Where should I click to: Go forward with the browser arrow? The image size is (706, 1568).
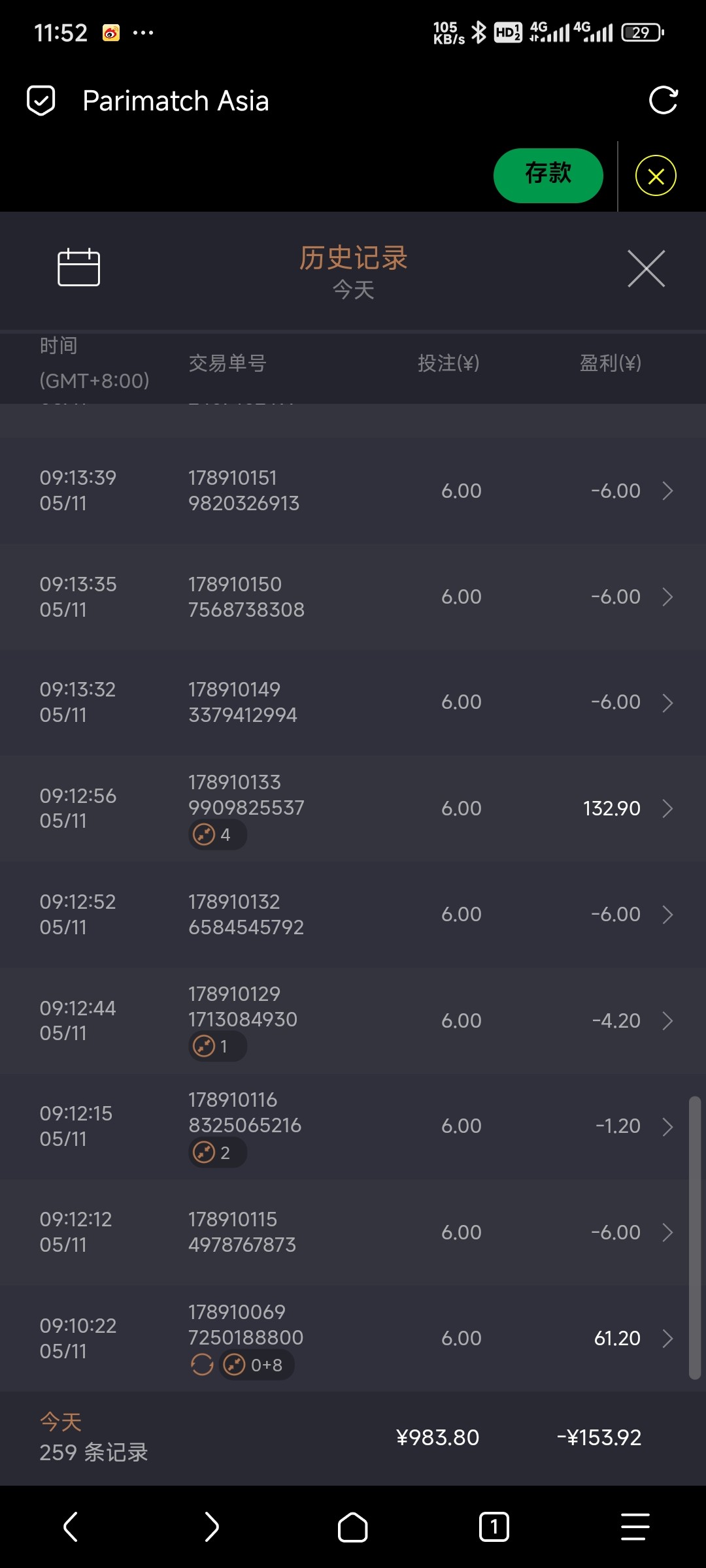point(211,1527)
